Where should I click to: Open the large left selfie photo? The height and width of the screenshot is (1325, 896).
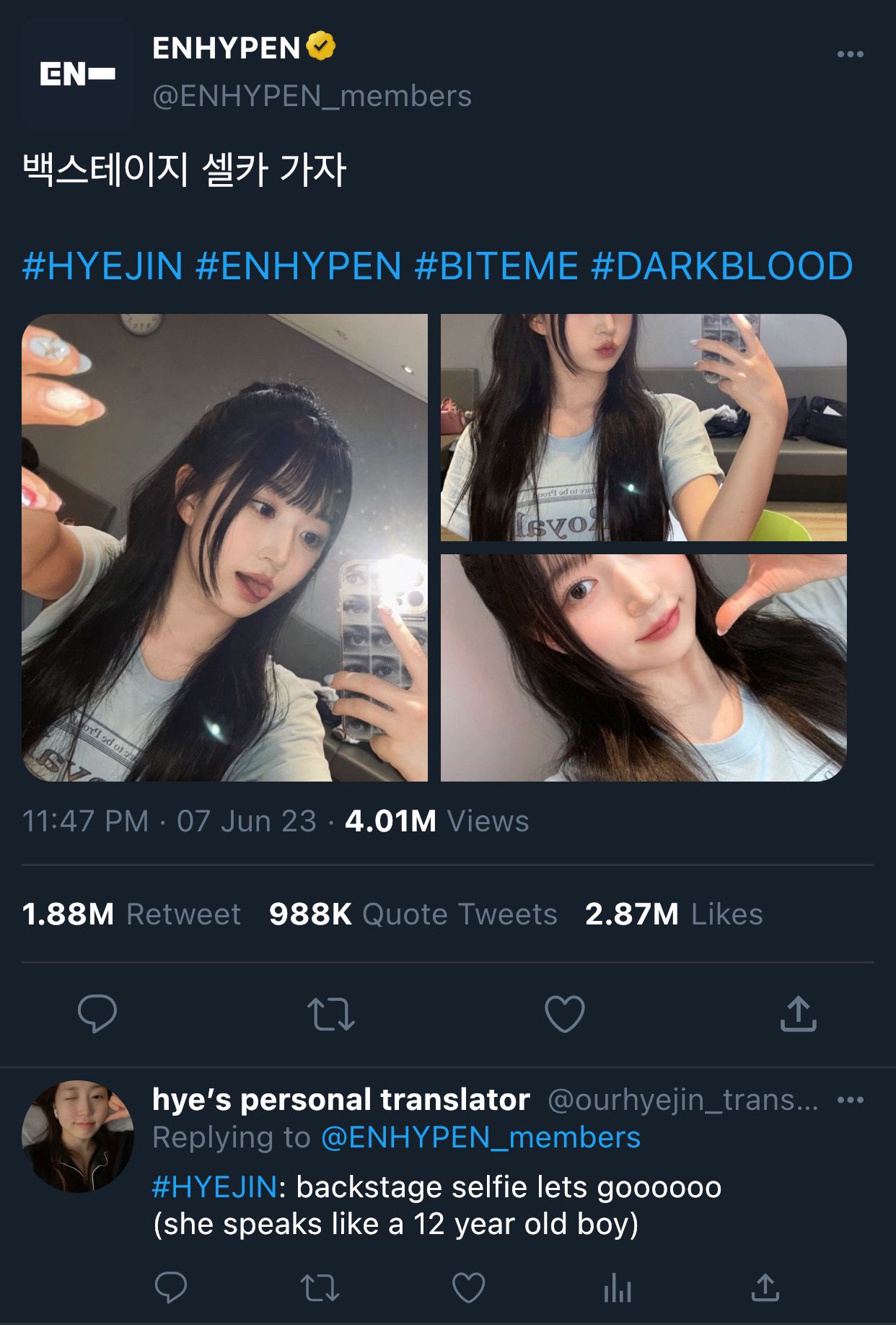tap(224, 547)
